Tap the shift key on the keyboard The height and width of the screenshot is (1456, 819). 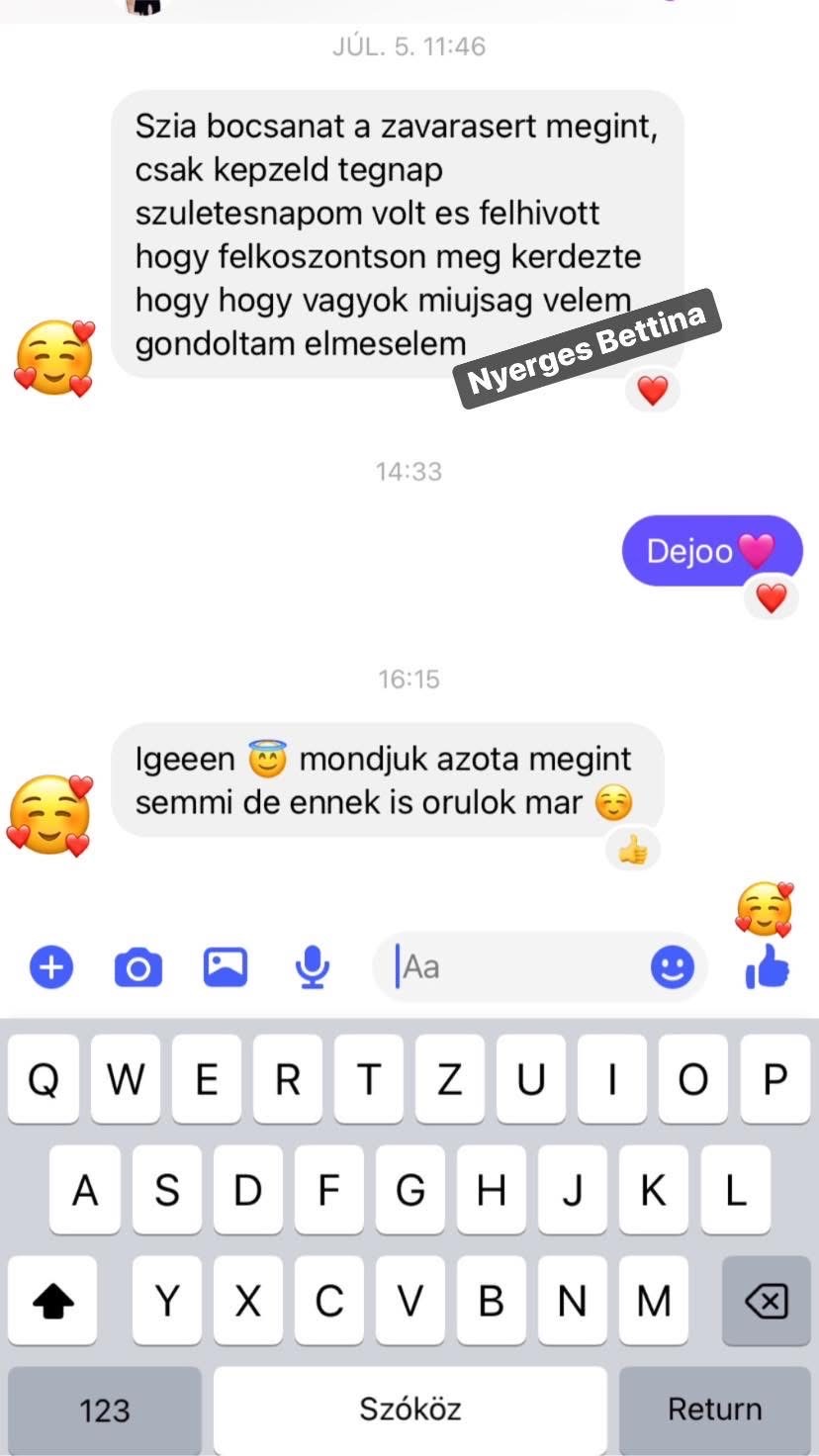click(x=53, y=1302)
